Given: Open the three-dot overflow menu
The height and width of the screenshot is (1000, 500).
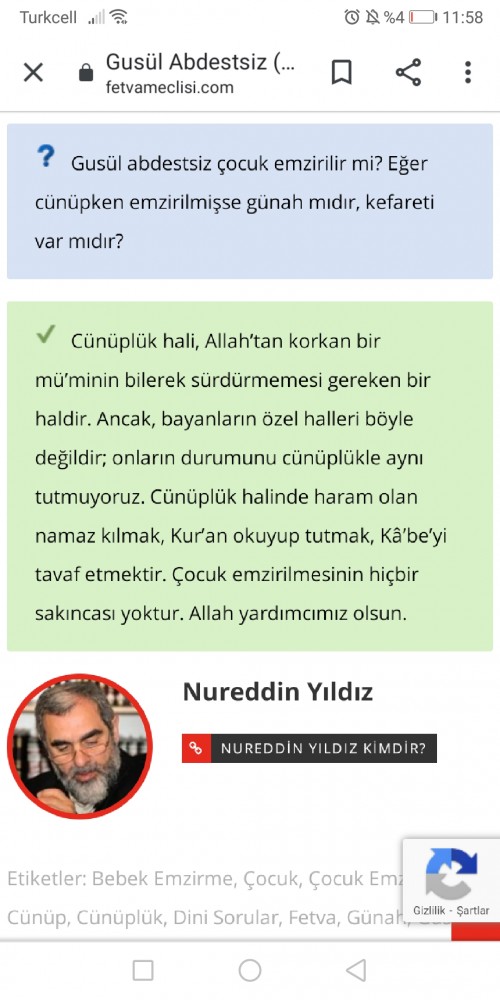Looking at the screenshot, I should (x=467, y=72).
